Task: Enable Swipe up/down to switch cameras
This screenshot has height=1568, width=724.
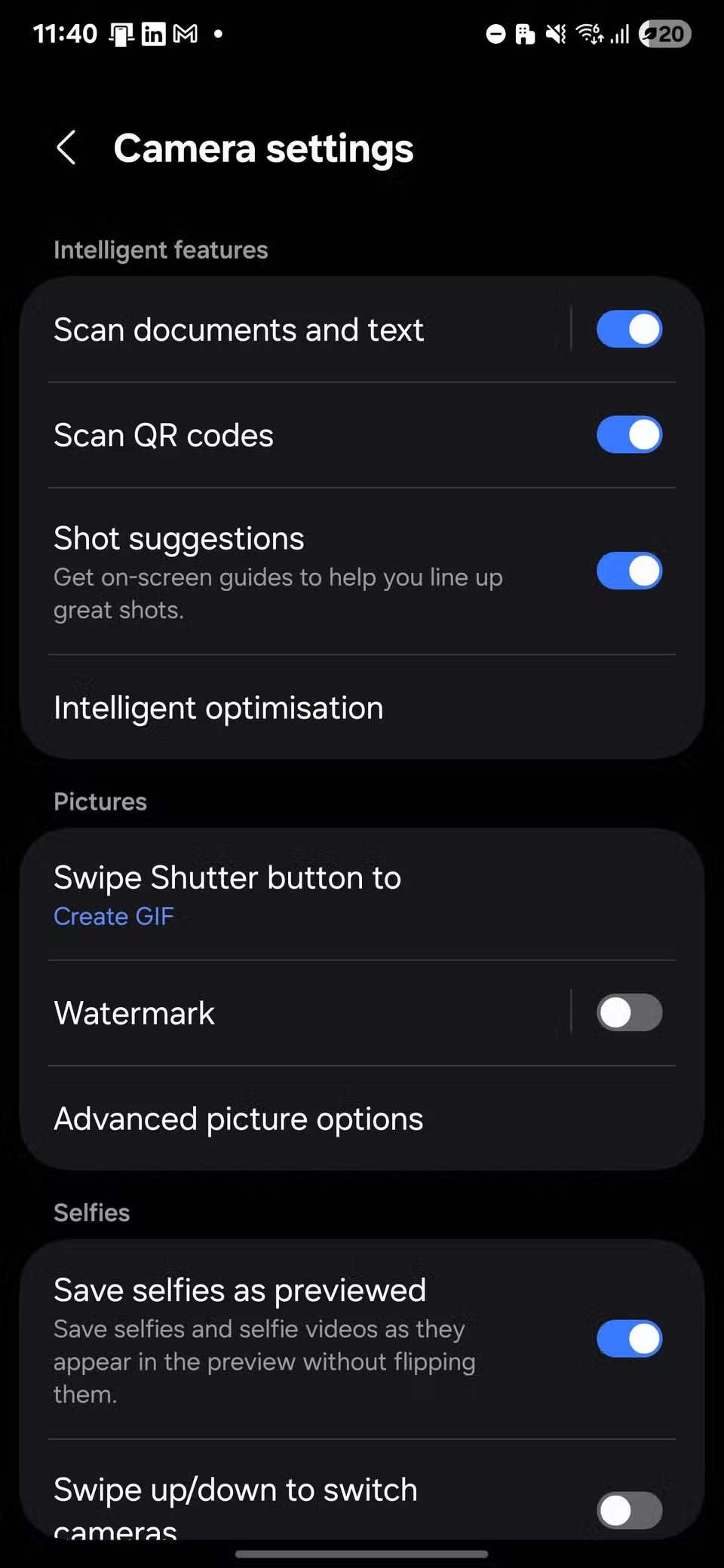Action: click(x=630, y=1510)
